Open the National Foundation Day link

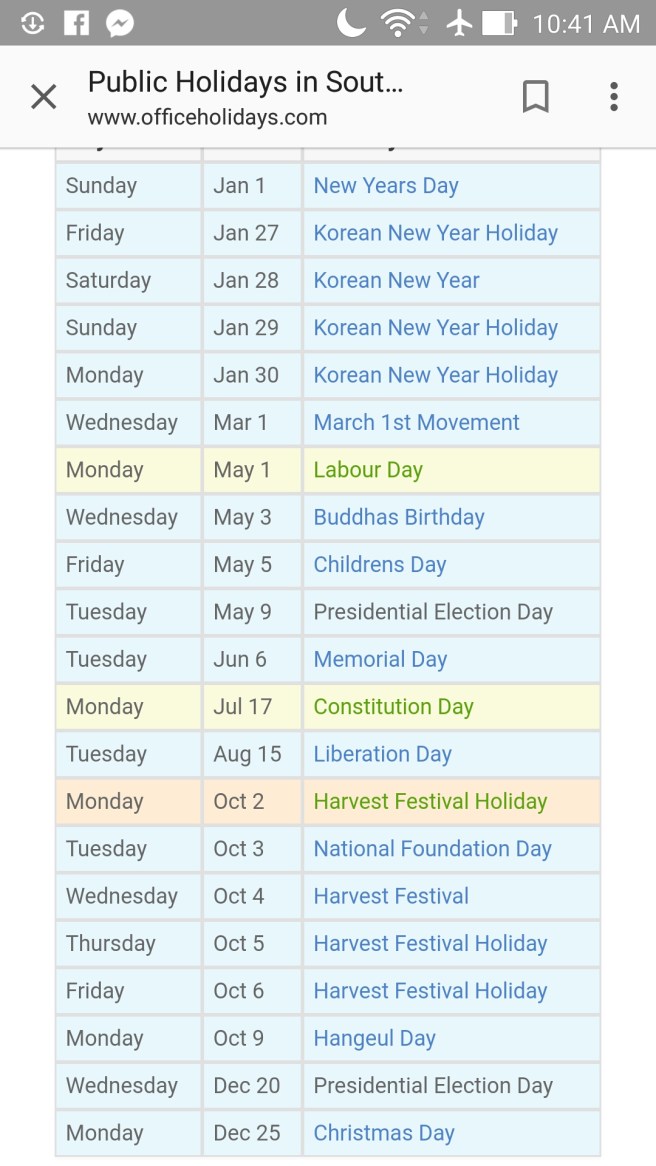pos(432,849)
